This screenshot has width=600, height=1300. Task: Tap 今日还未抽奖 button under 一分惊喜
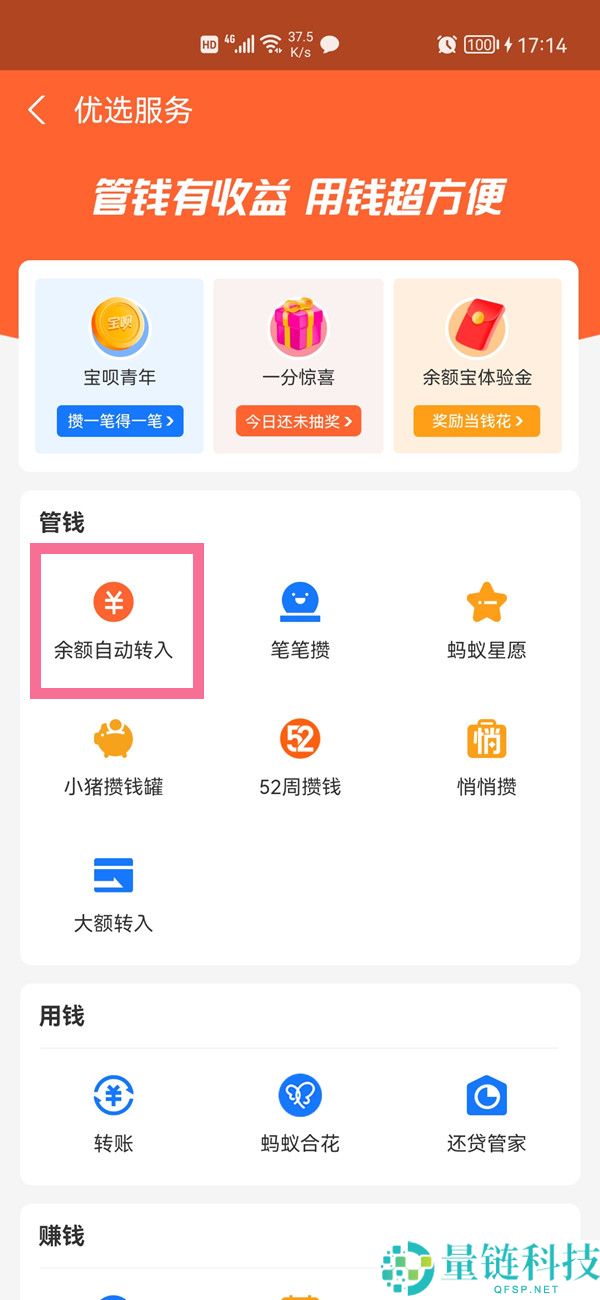pos(299,421)
